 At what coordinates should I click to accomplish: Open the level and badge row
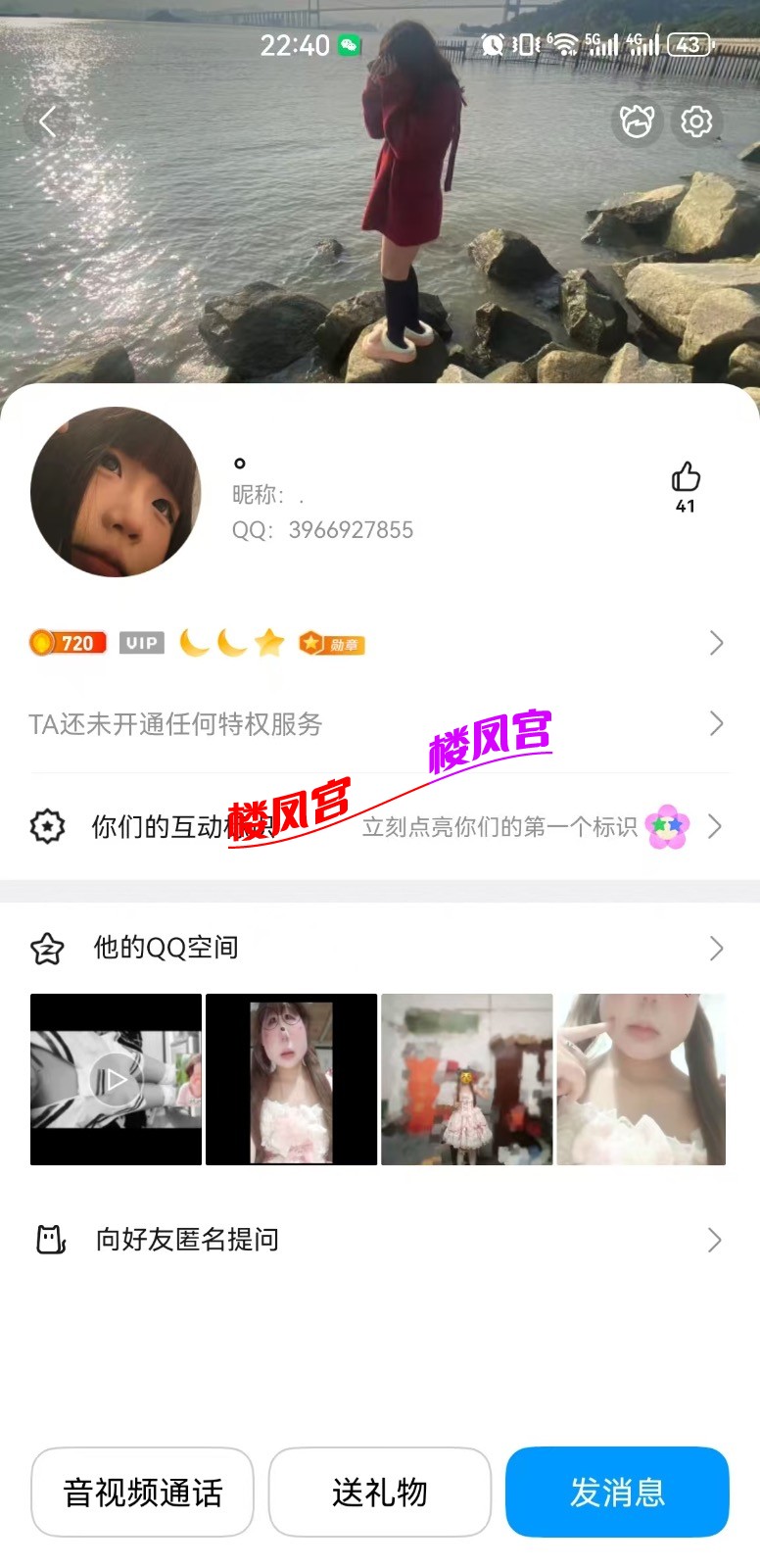[379, 643]
